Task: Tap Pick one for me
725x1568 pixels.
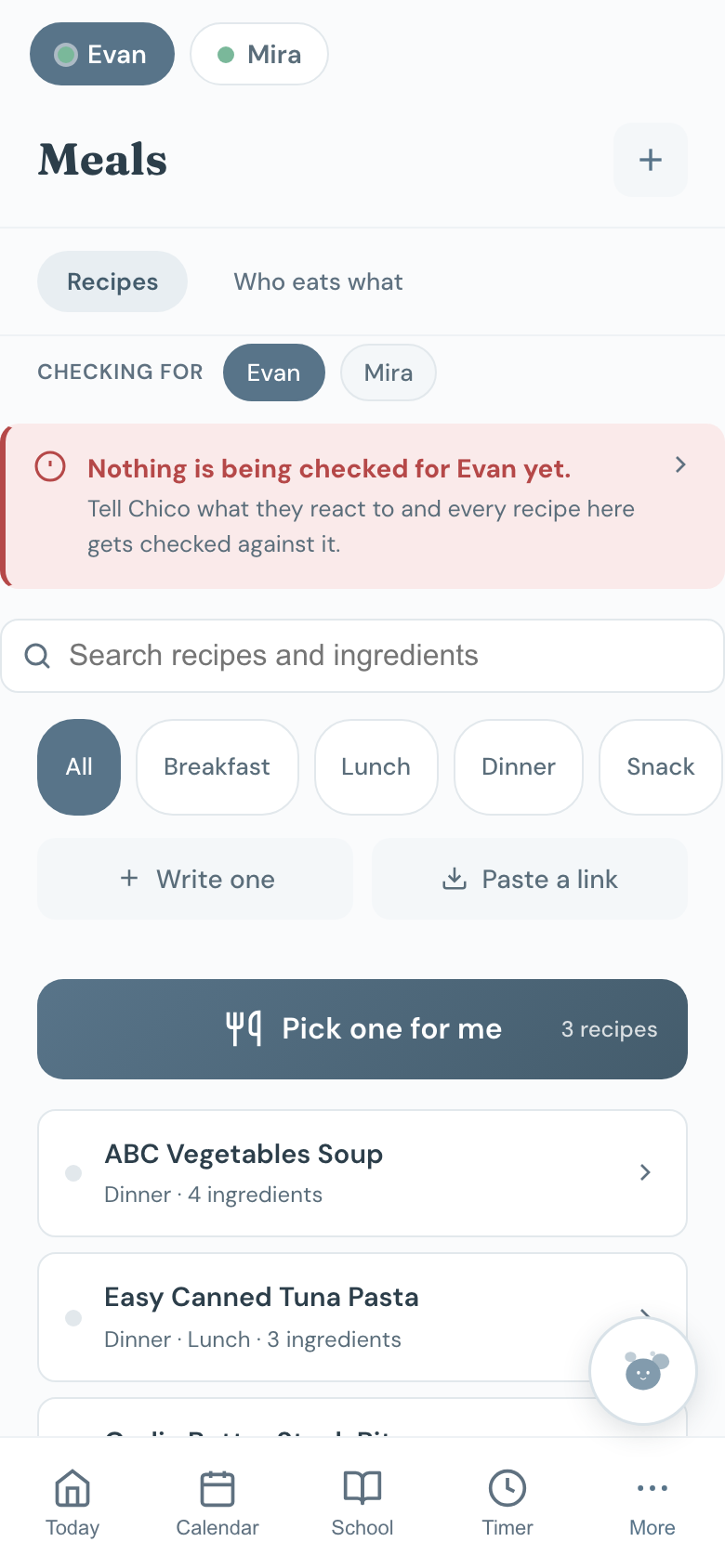Action: (362, 1029)
